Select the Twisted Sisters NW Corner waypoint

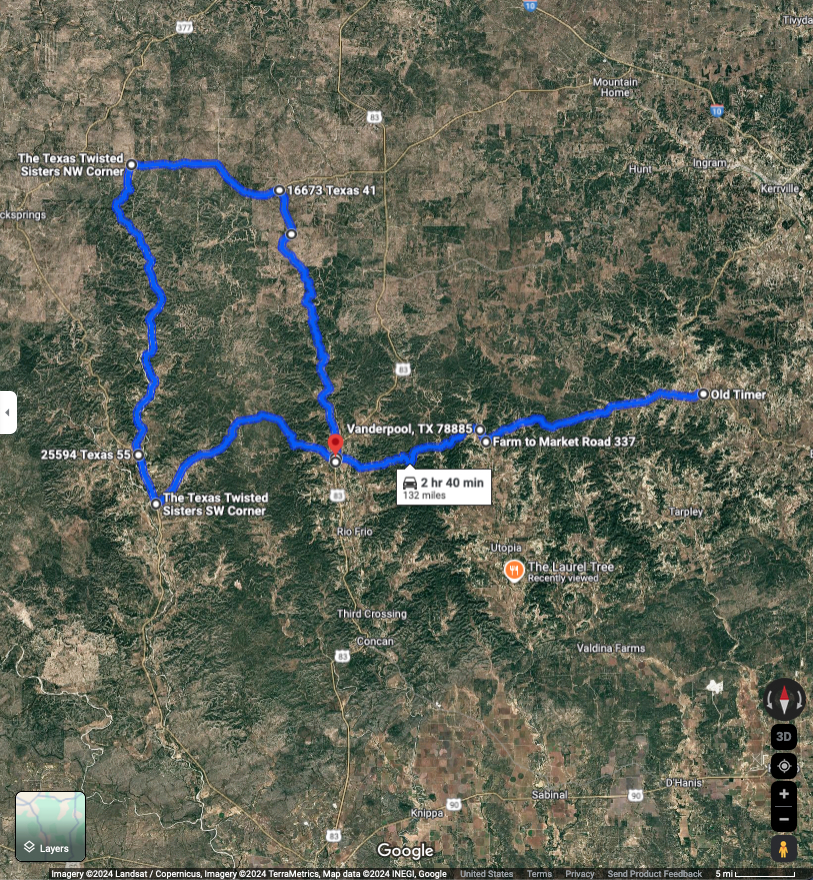pos(131,164)
